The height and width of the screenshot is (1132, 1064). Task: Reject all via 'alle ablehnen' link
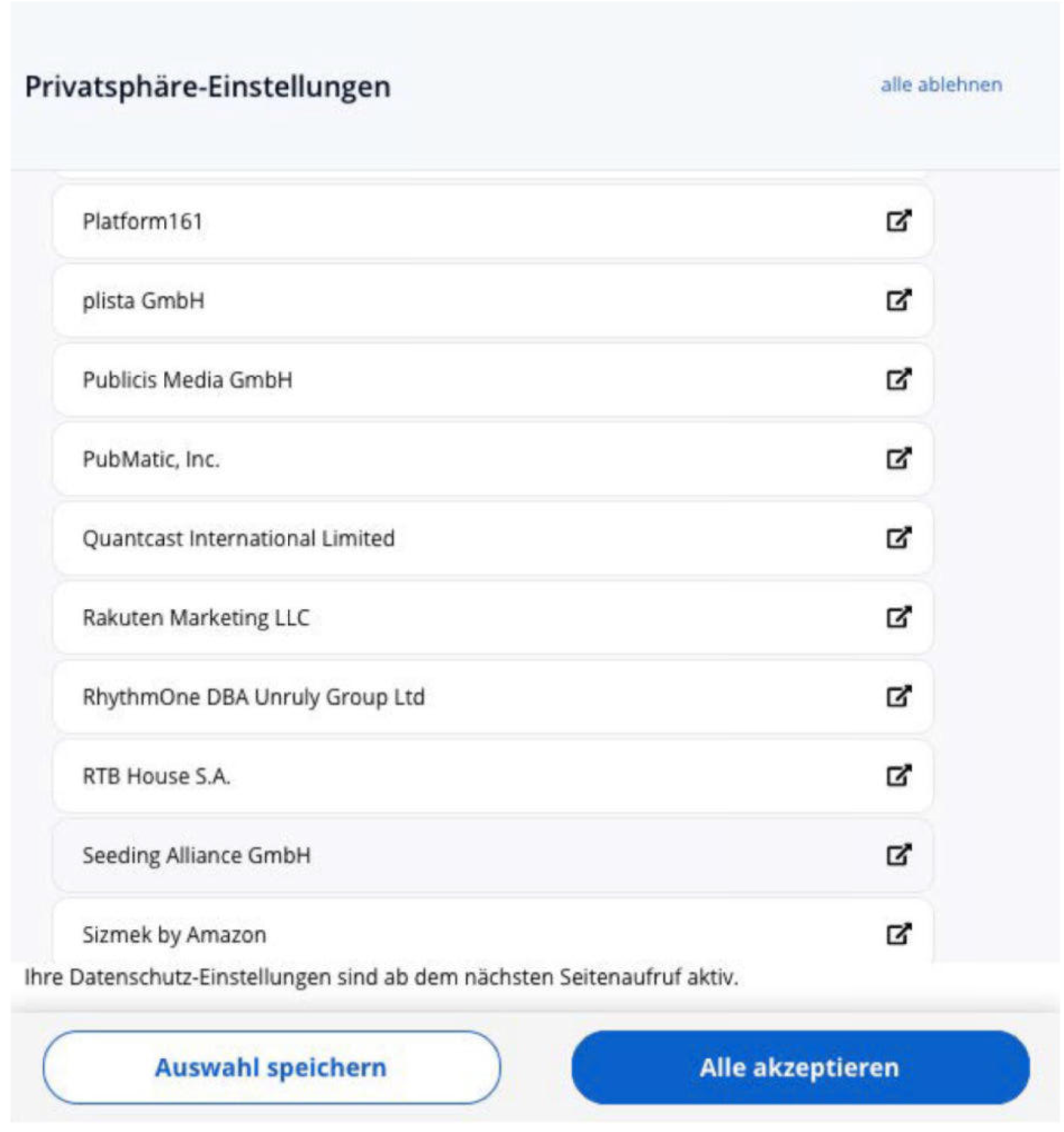(x=941, y=85)
